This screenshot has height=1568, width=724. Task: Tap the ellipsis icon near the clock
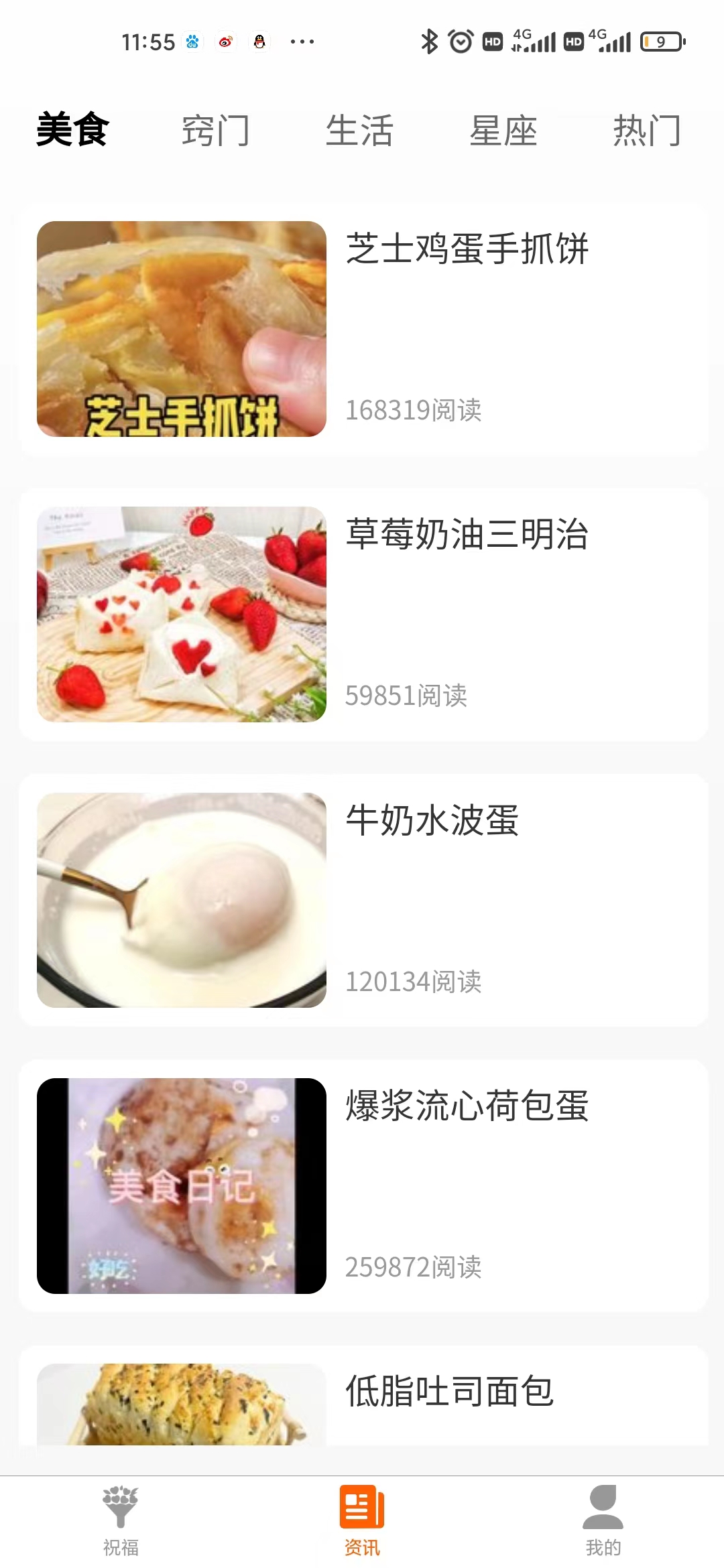[x=302, y=42]
